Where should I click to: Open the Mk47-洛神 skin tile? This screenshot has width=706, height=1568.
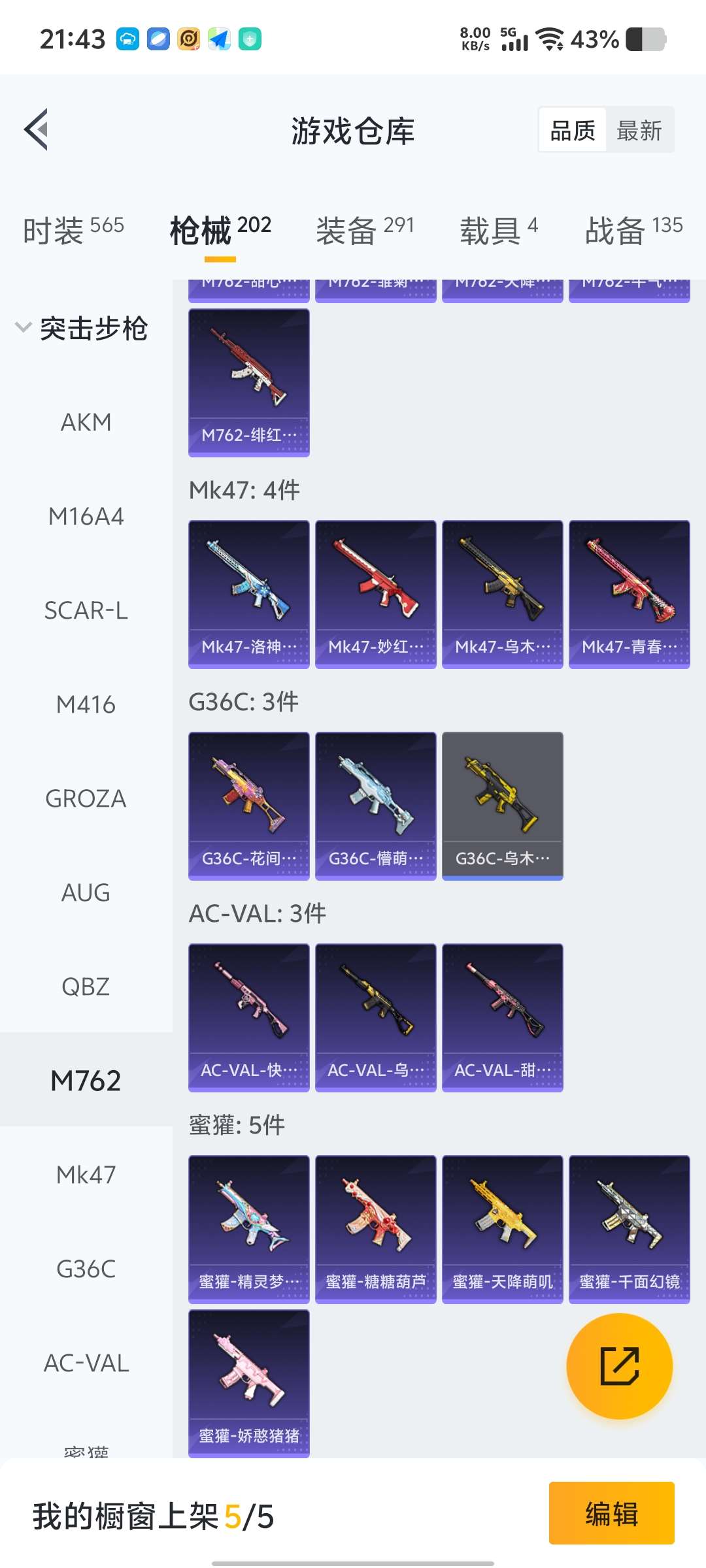click(249, 594)
